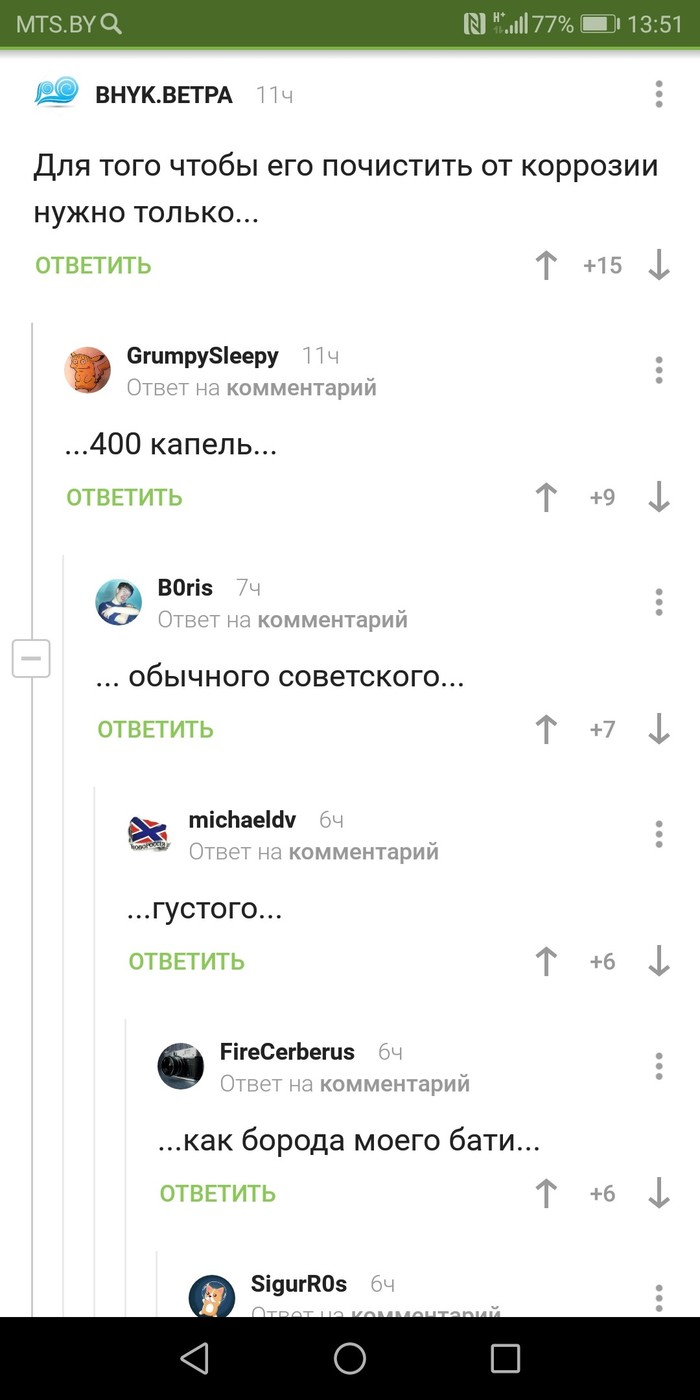700x1400 pixels.
Task: Downvote B0ris's comment
Action: (x=658, y=729)
